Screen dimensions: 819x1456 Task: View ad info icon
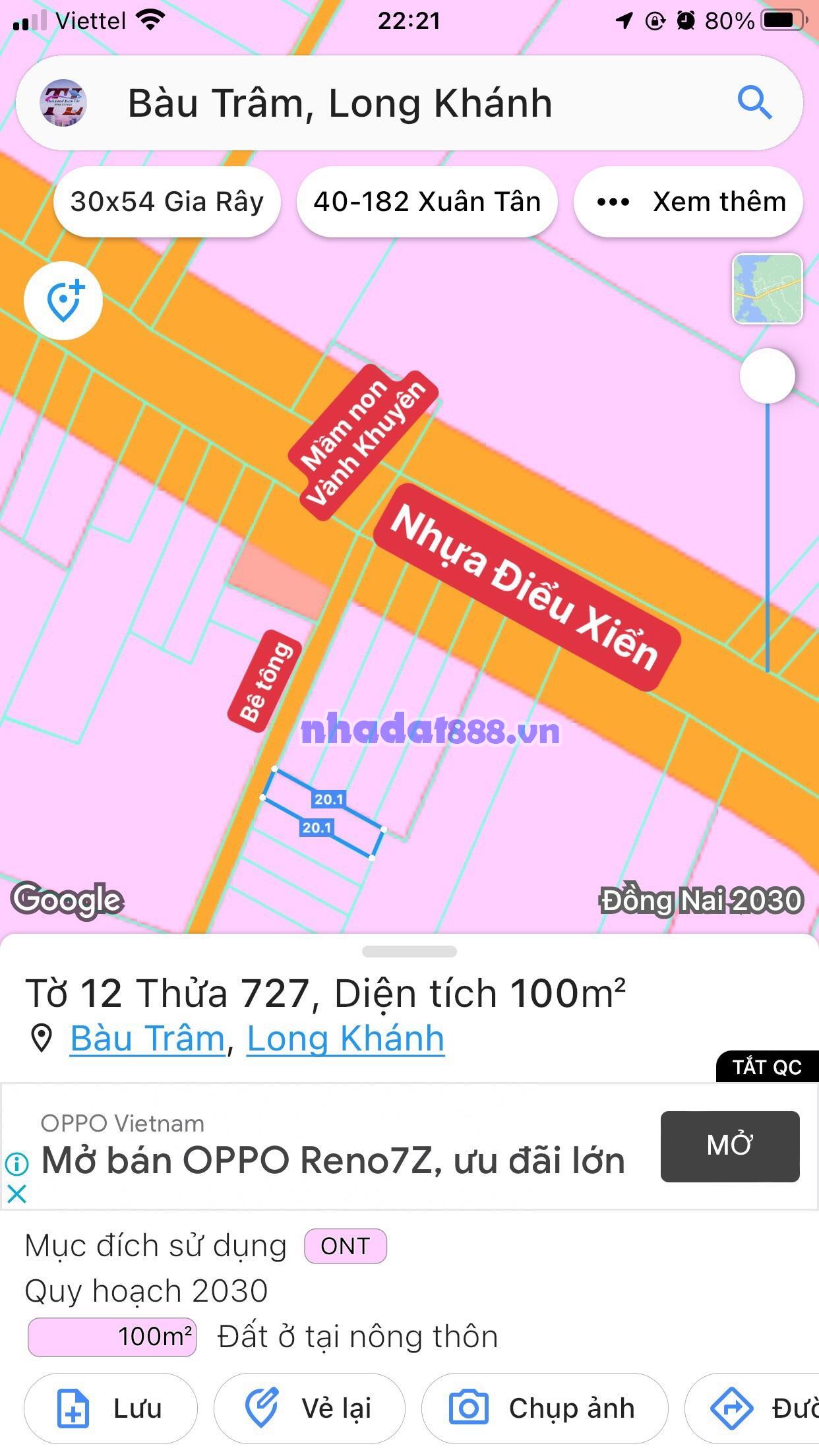(16, 1164)
